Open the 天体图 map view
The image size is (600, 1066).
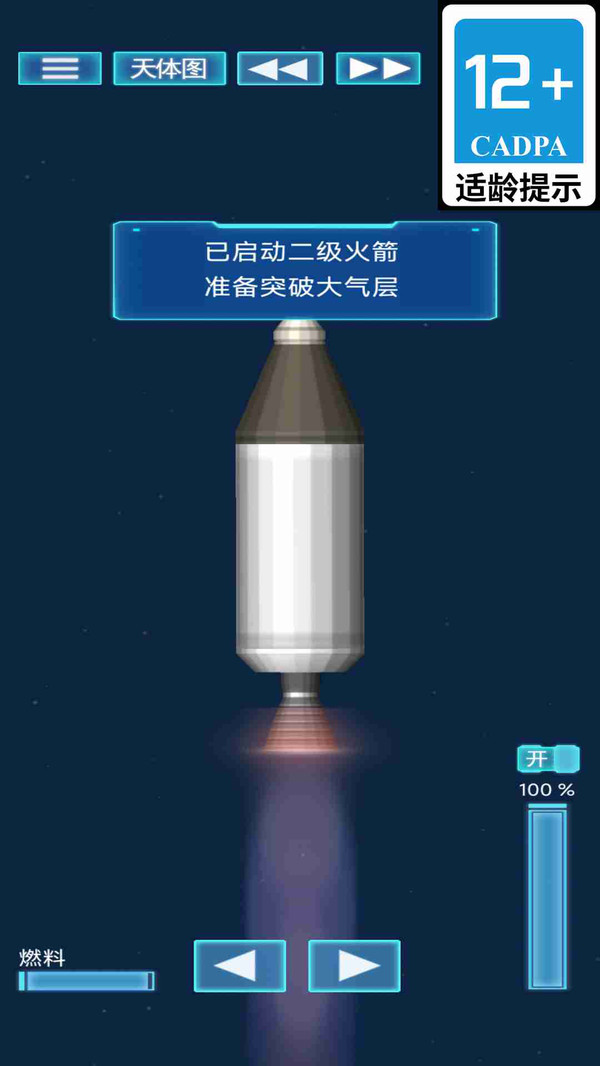[169, 68]
